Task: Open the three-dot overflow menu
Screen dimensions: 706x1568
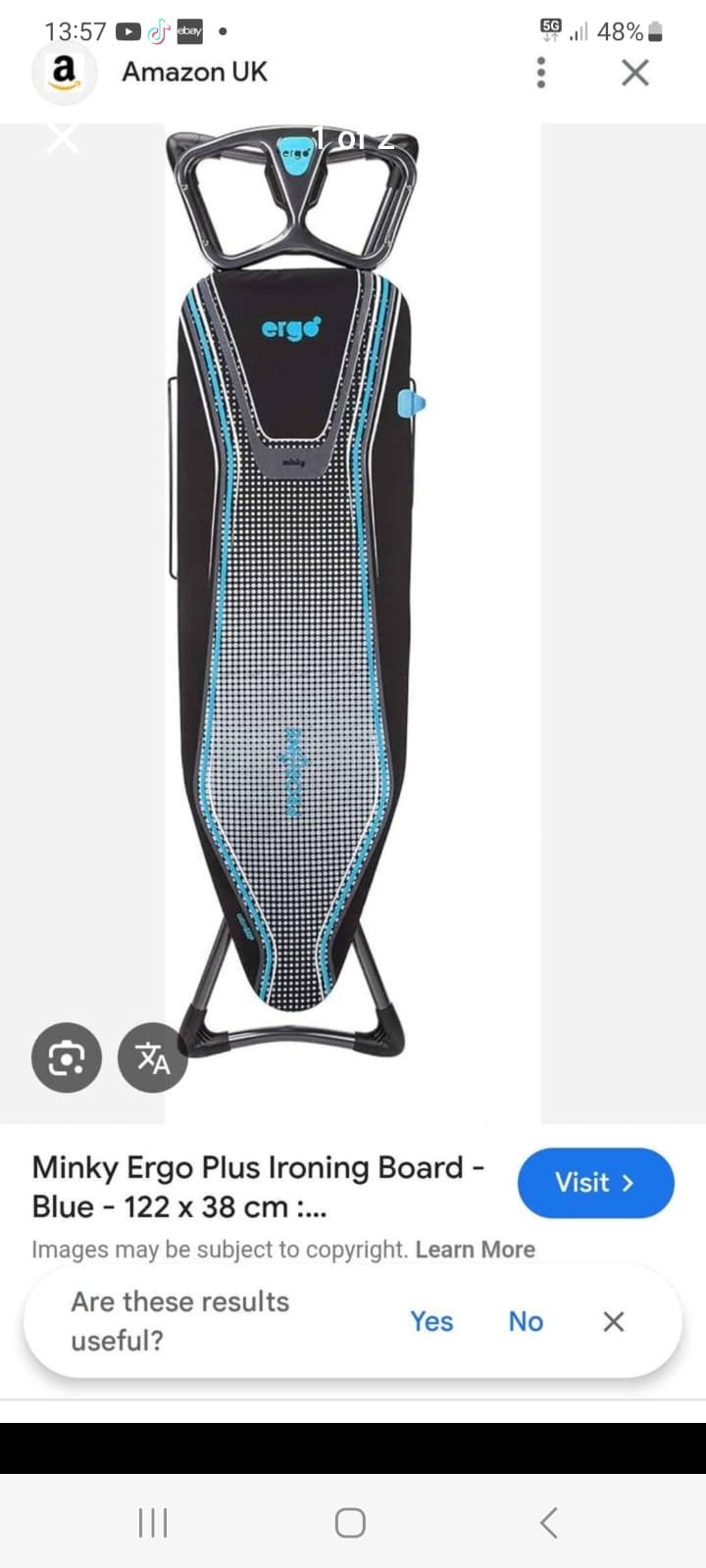Action: (540, 73)
